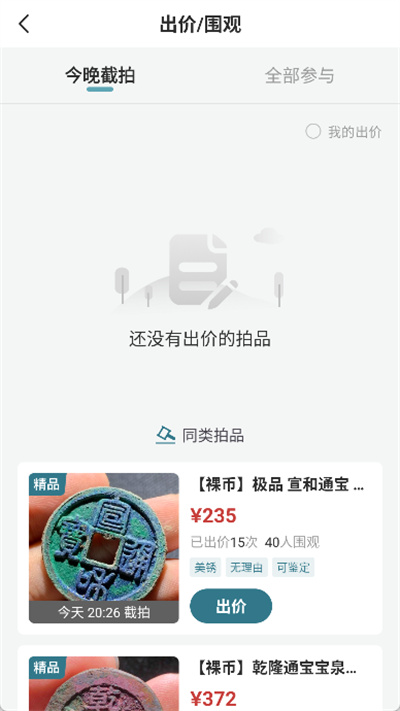
Task: Open the 宣和通宝 coin auction card
Action: point(200,548)
